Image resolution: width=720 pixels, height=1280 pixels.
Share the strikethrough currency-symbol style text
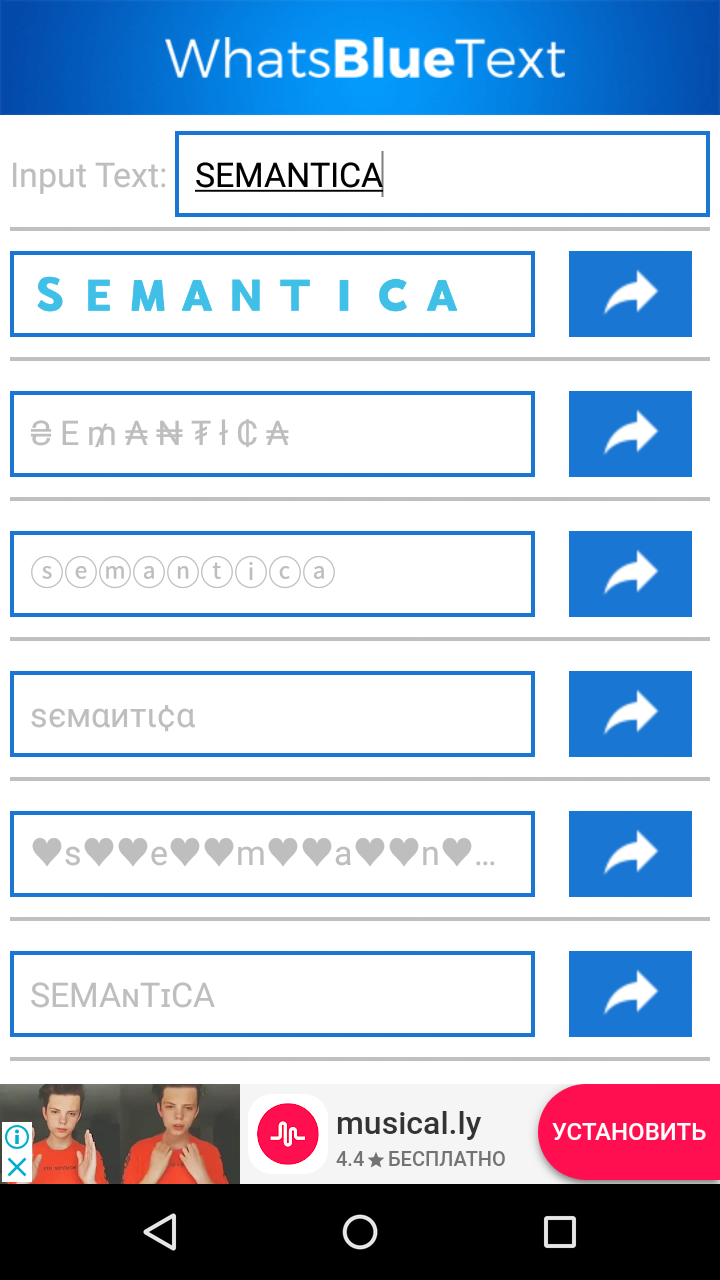point(630,434)
